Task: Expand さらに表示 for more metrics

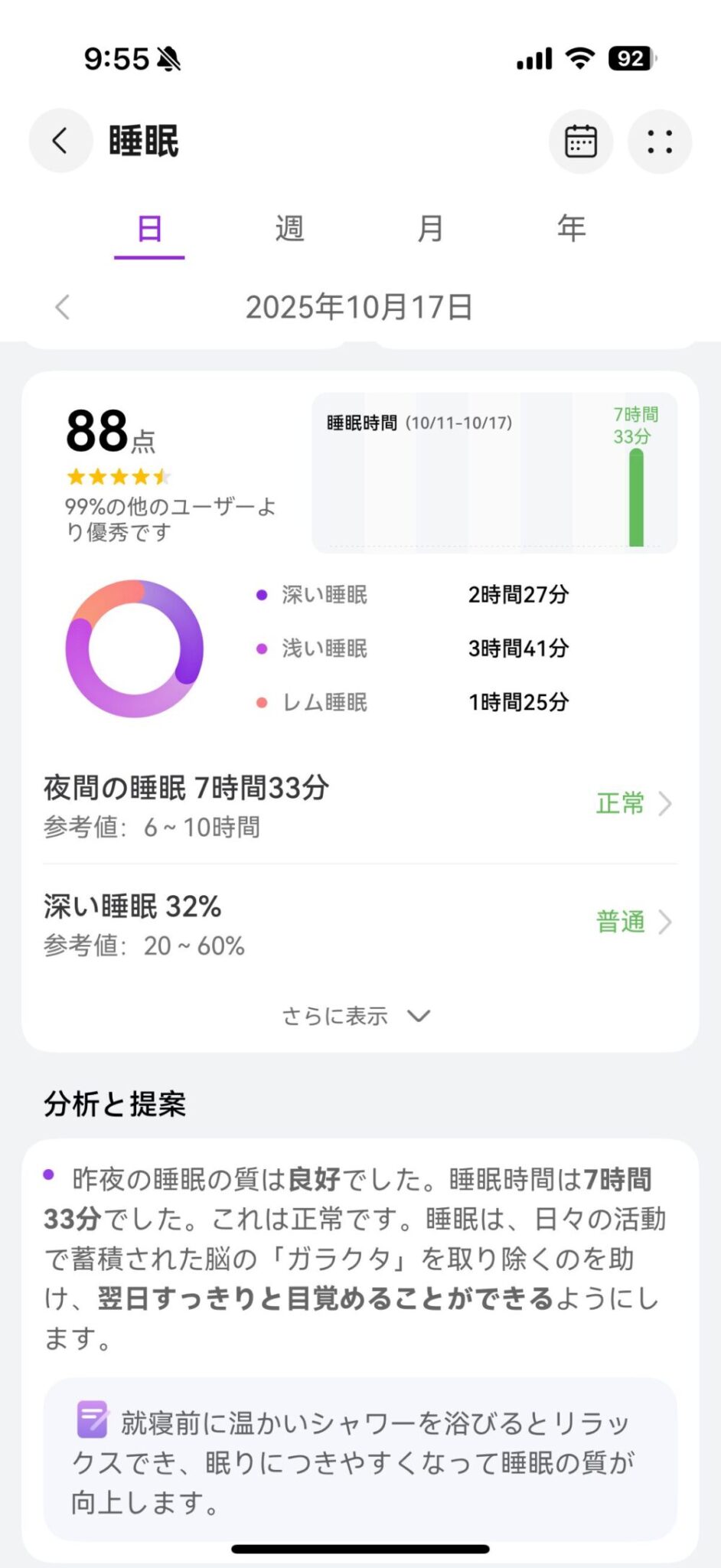Action: click(357, 1016)
